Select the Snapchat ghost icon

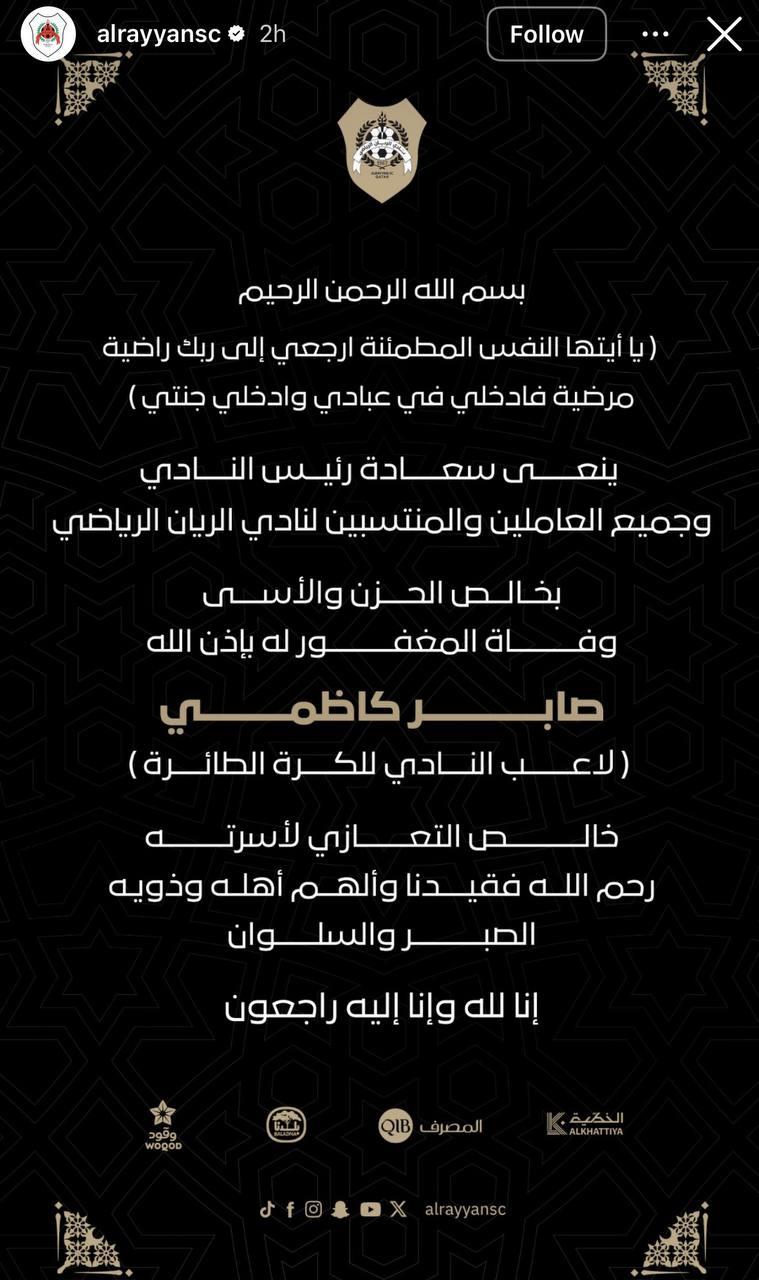coord(338,1208)
